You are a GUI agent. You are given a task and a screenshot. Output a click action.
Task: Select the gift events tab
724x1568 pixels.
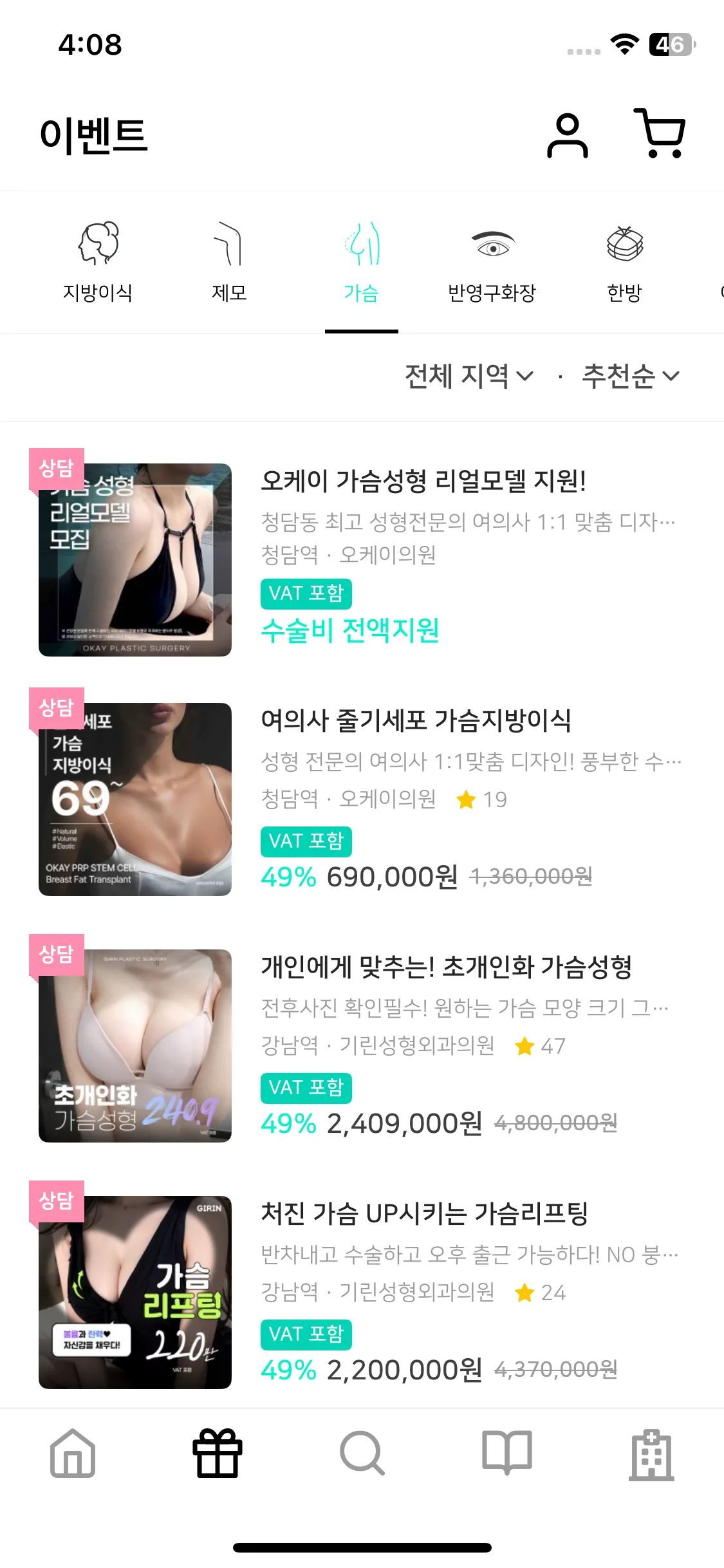coord(218,1453)
